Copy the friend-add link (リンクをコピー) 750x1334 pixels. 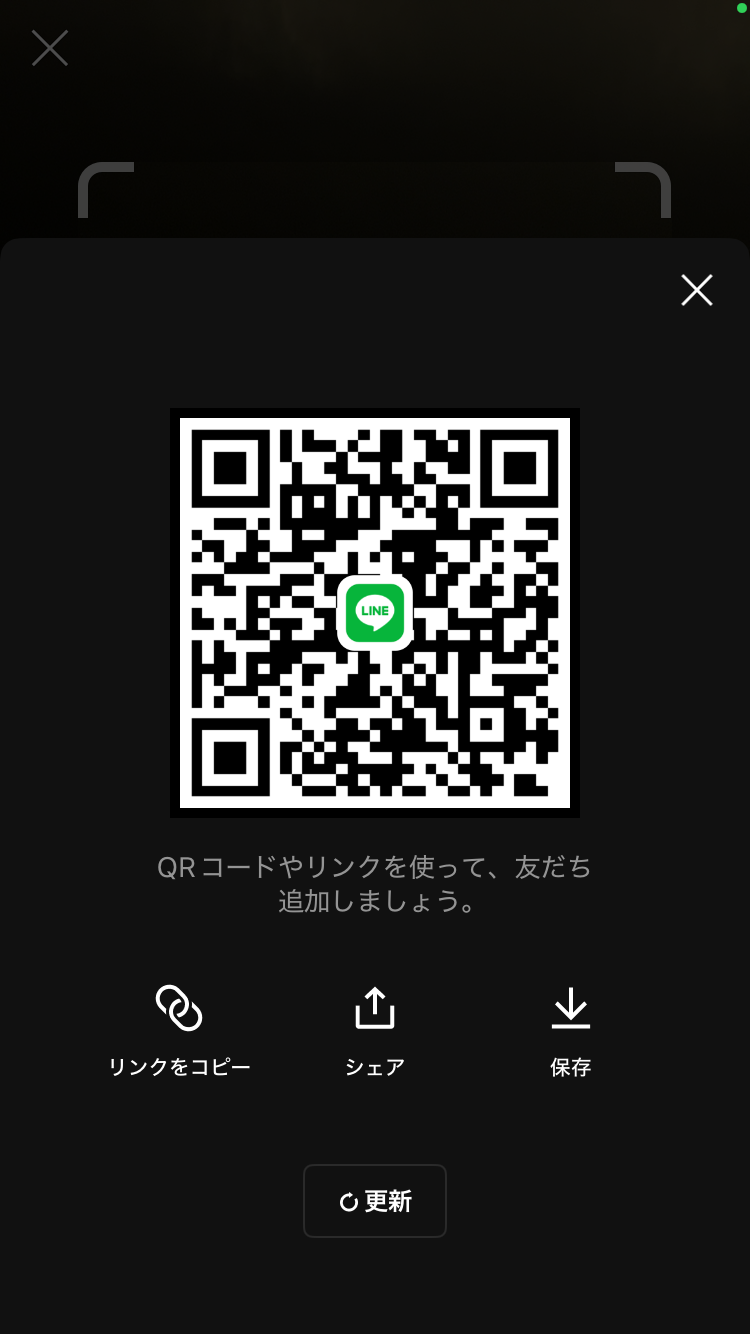[179, 1030]
